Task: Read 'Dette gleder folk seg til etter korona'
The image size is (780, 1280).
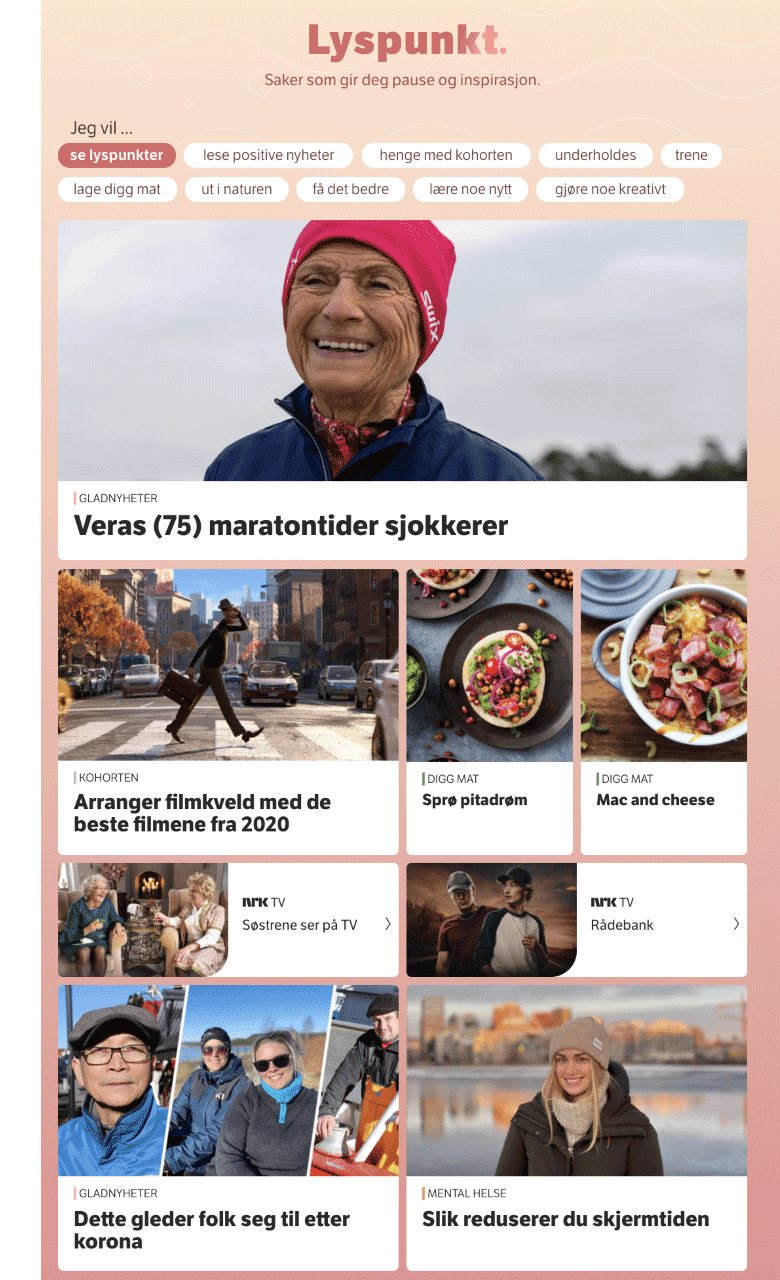Action: pyautogui.click(x=228, y=1127)
